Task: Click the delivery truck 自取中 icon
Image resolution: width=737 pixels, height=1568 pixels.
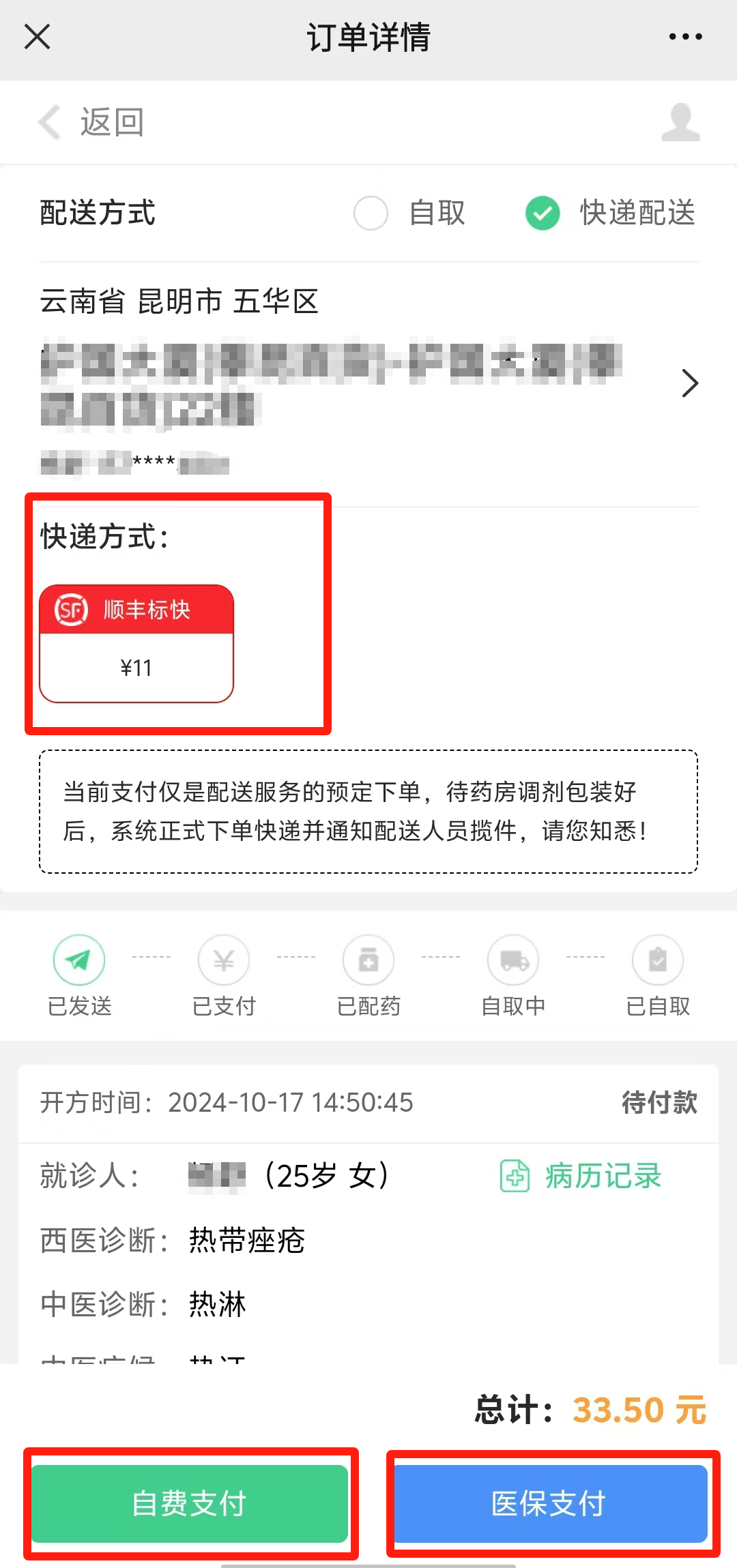Action: [512, 960]
